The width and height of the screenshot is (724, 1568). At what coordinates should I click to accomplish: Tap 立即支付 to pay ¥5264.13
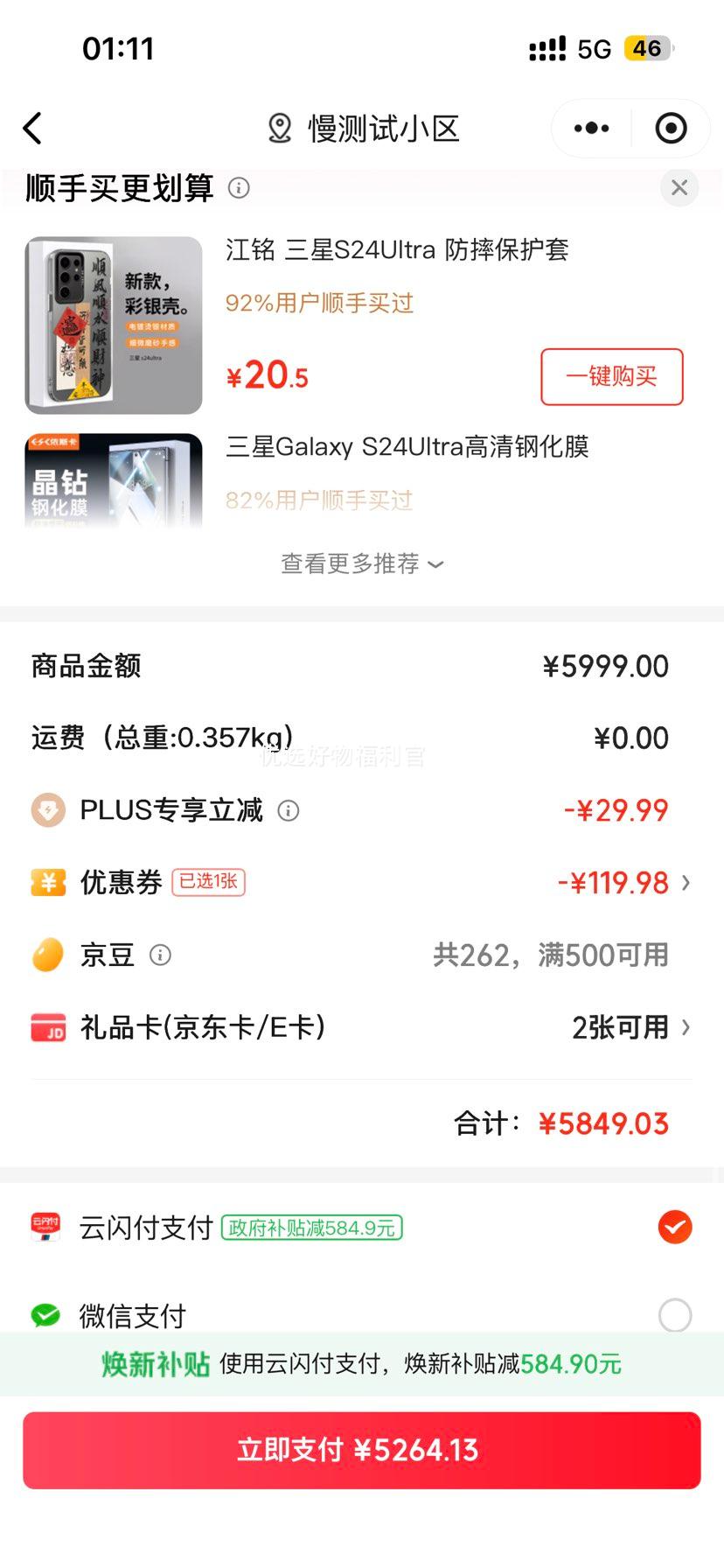pos(362,1450)
